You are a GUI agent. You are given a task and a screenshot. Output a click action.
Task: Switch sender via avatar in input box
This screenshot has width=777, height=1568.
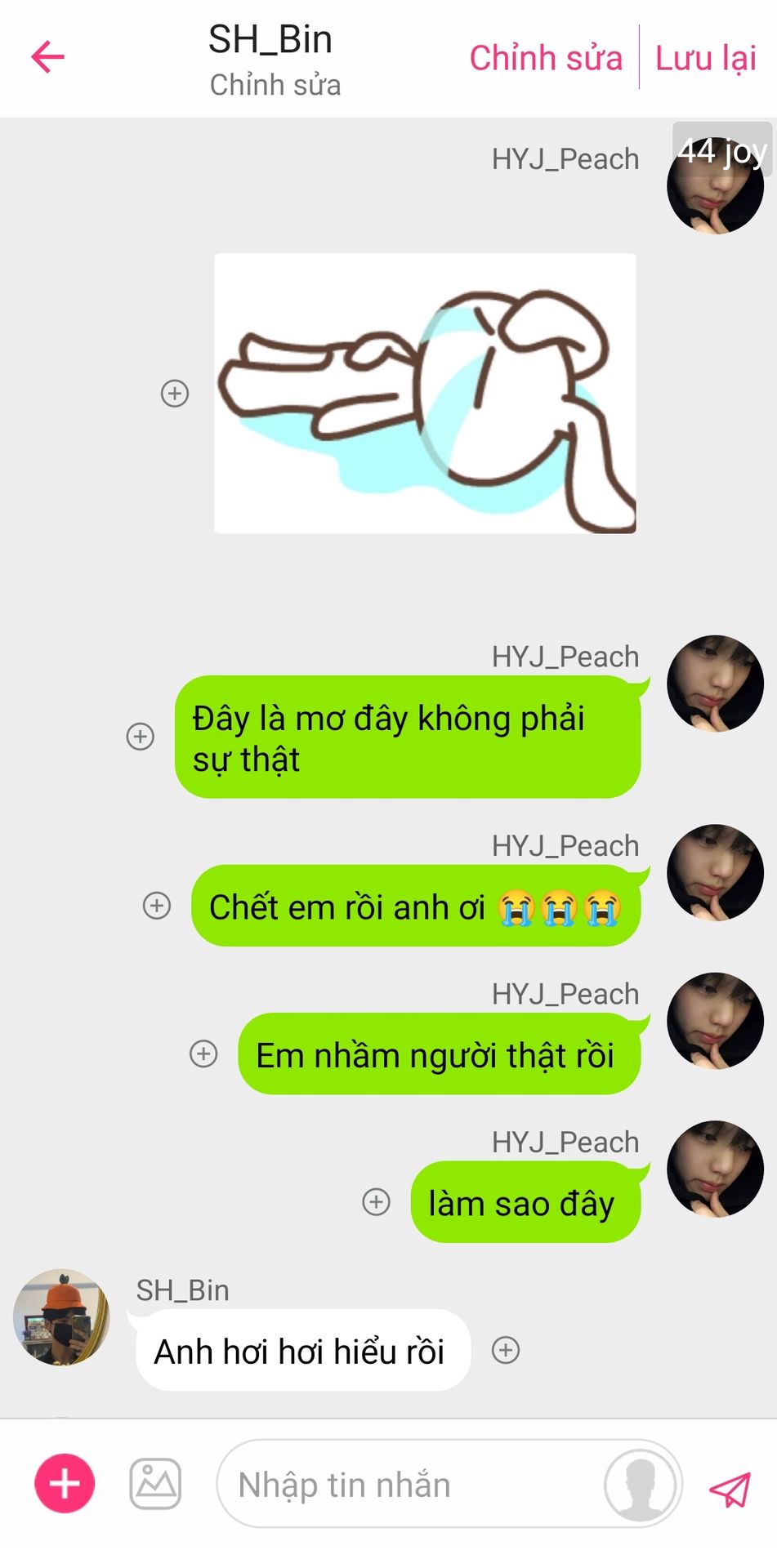tap(641, 1485)
